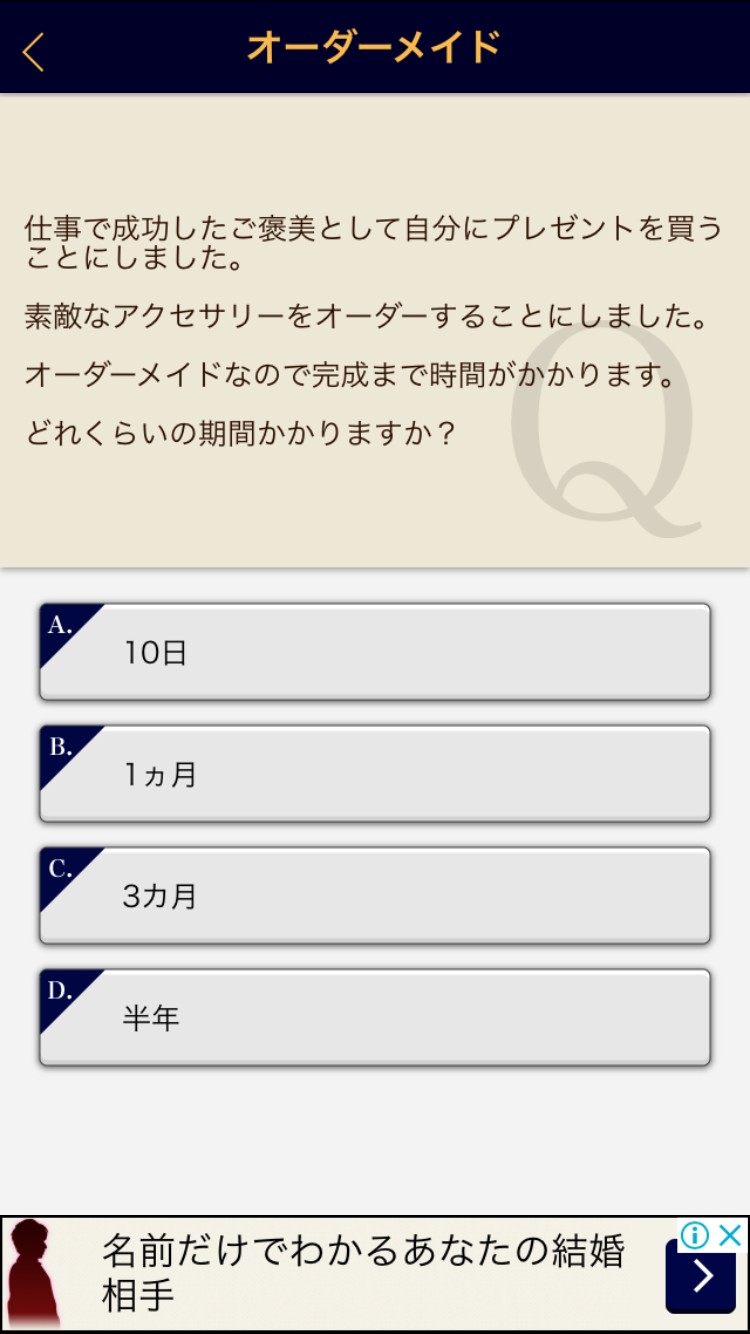
Task: Answer with option D, 半年
Action: [x=375, y=1018]
